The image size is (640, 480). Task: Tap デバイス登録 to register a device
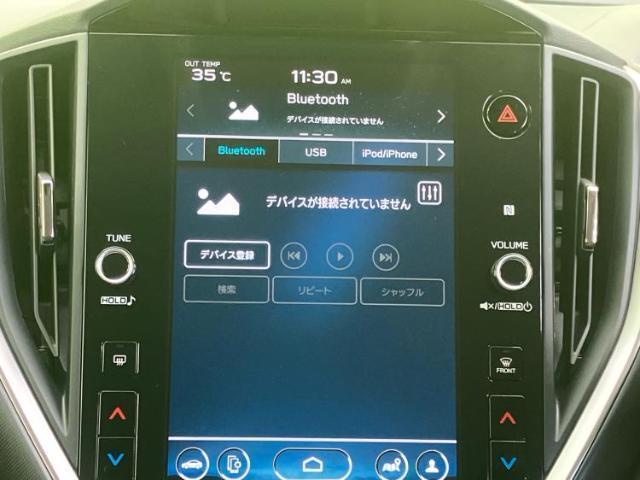point(227,255)
